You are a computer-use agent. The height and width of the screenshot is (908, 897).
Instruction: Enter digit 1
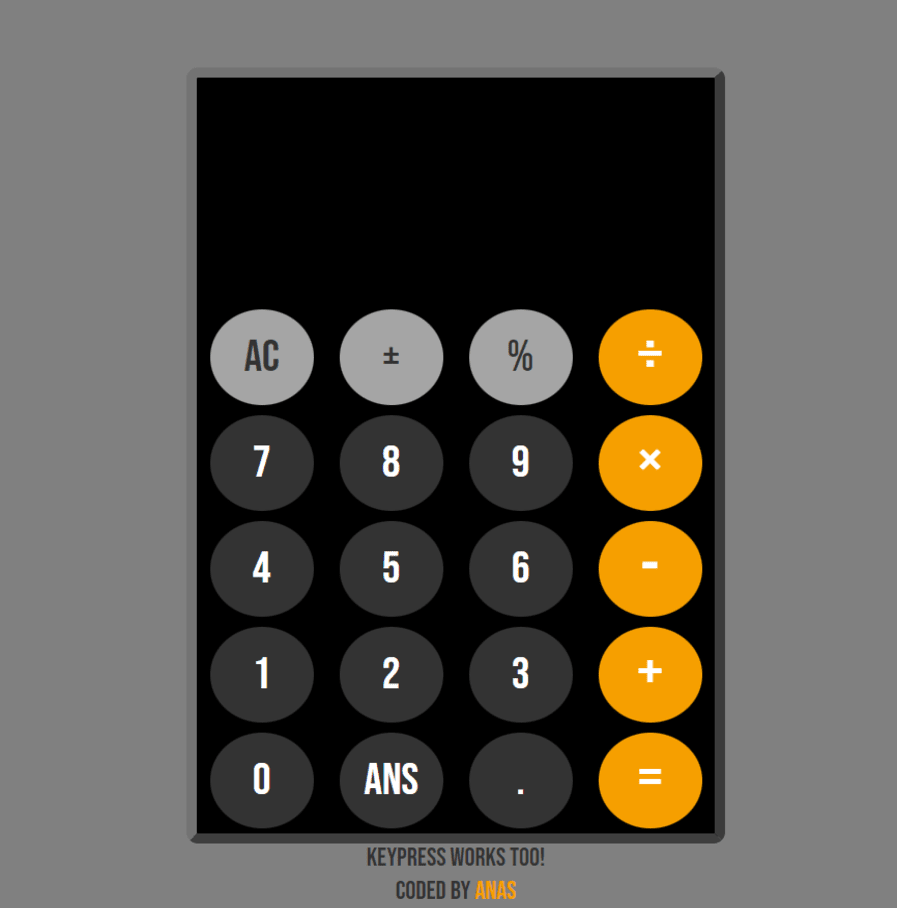tap(262, 675)
